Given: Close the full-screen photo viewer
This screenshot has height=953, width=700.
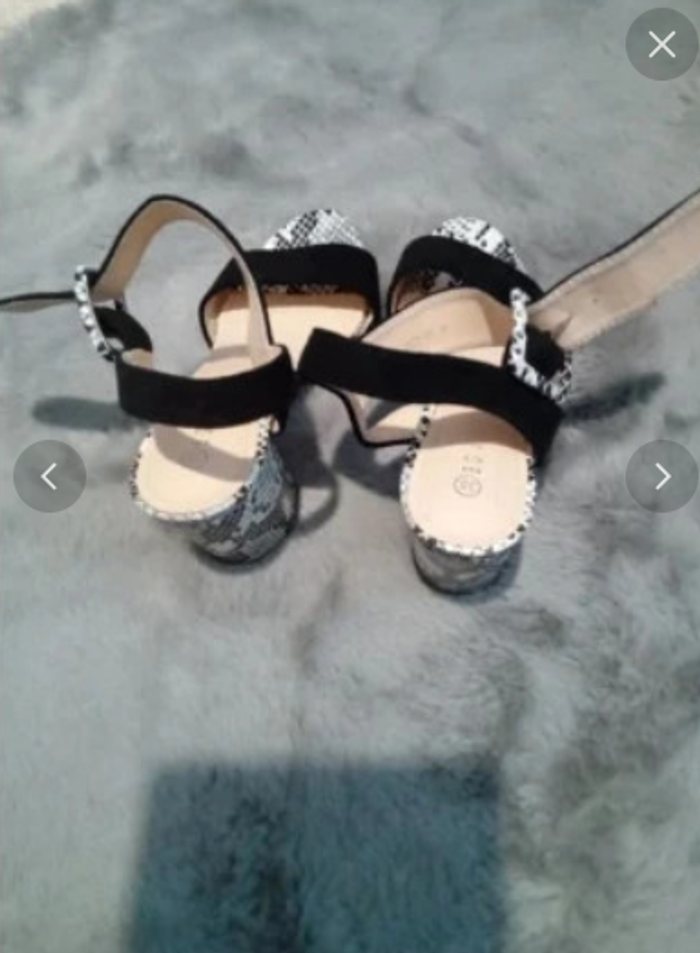Looking at the screenshot, I should 662,44.
